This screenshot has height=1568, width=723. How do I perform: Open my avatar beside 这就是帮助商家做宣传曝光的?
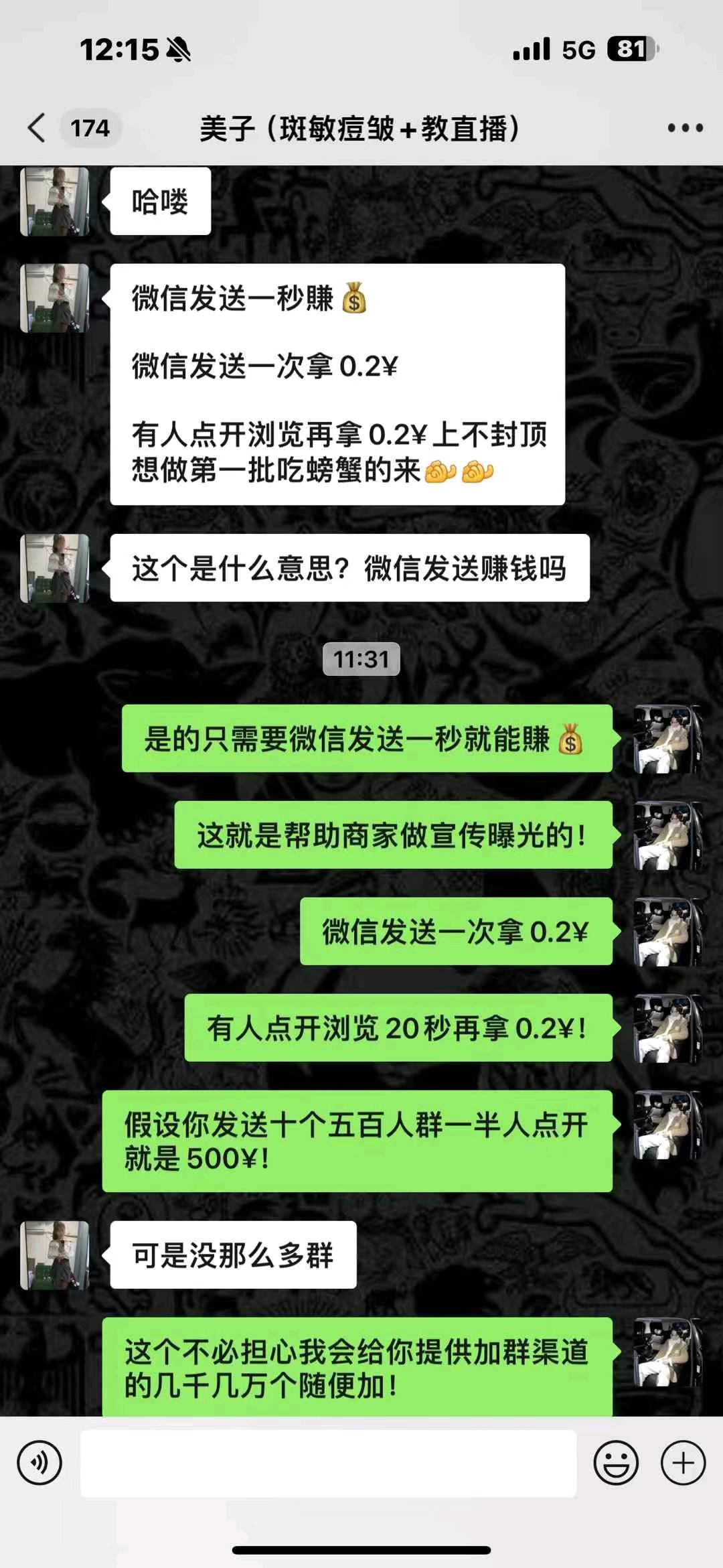pyautogui.click(x=667, y=835)
